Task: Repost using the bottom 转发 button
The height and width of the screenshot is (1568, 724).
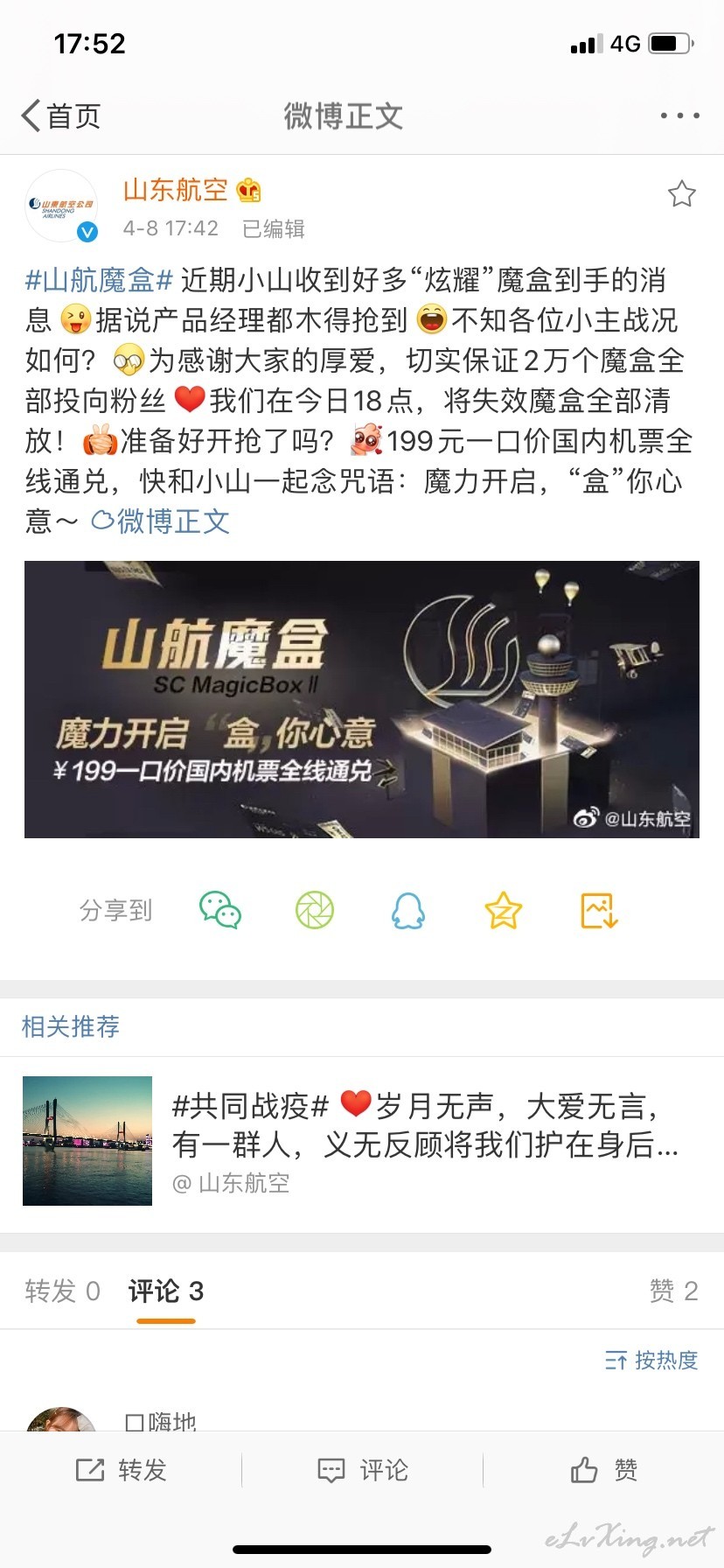Action: [121, 1470]
